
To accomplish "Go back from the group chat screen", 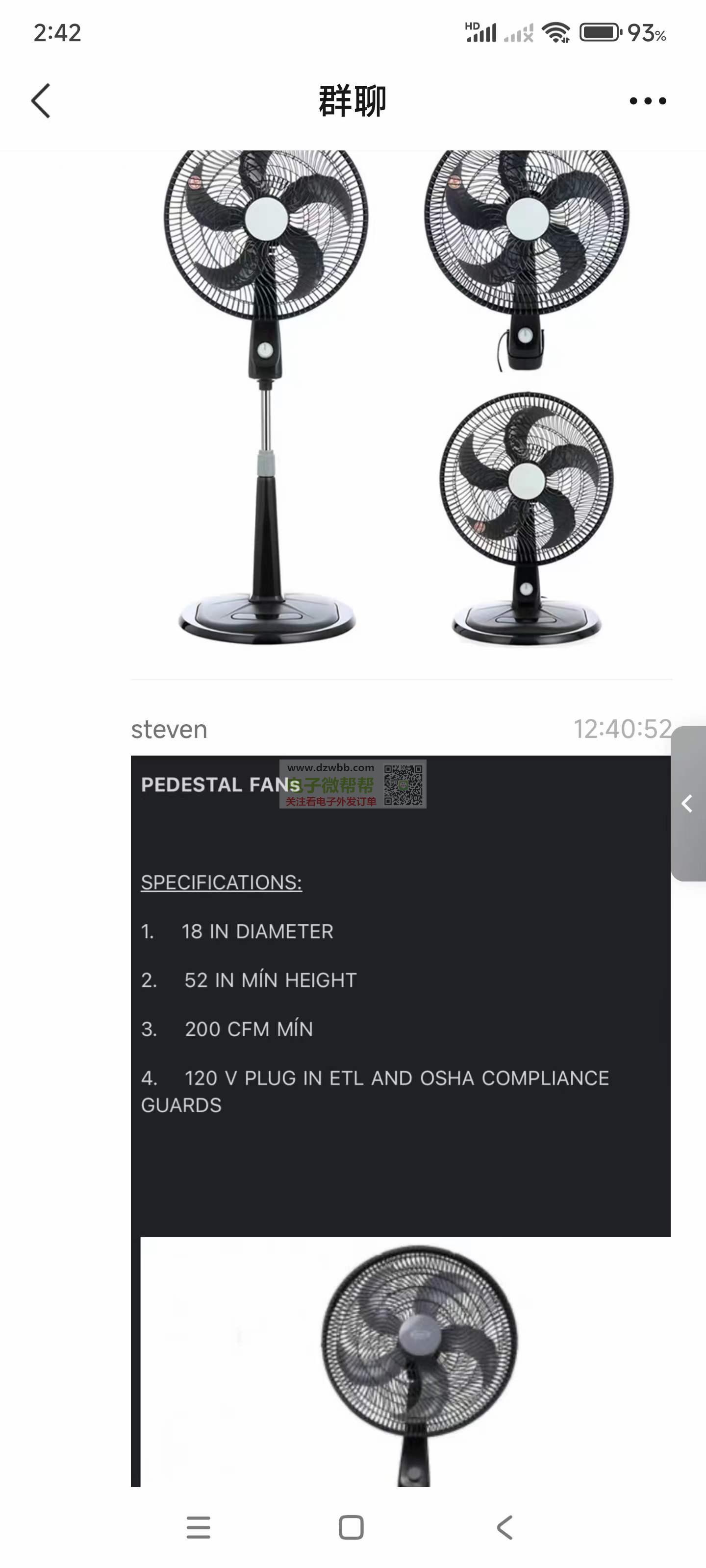I will click(41, 100).
